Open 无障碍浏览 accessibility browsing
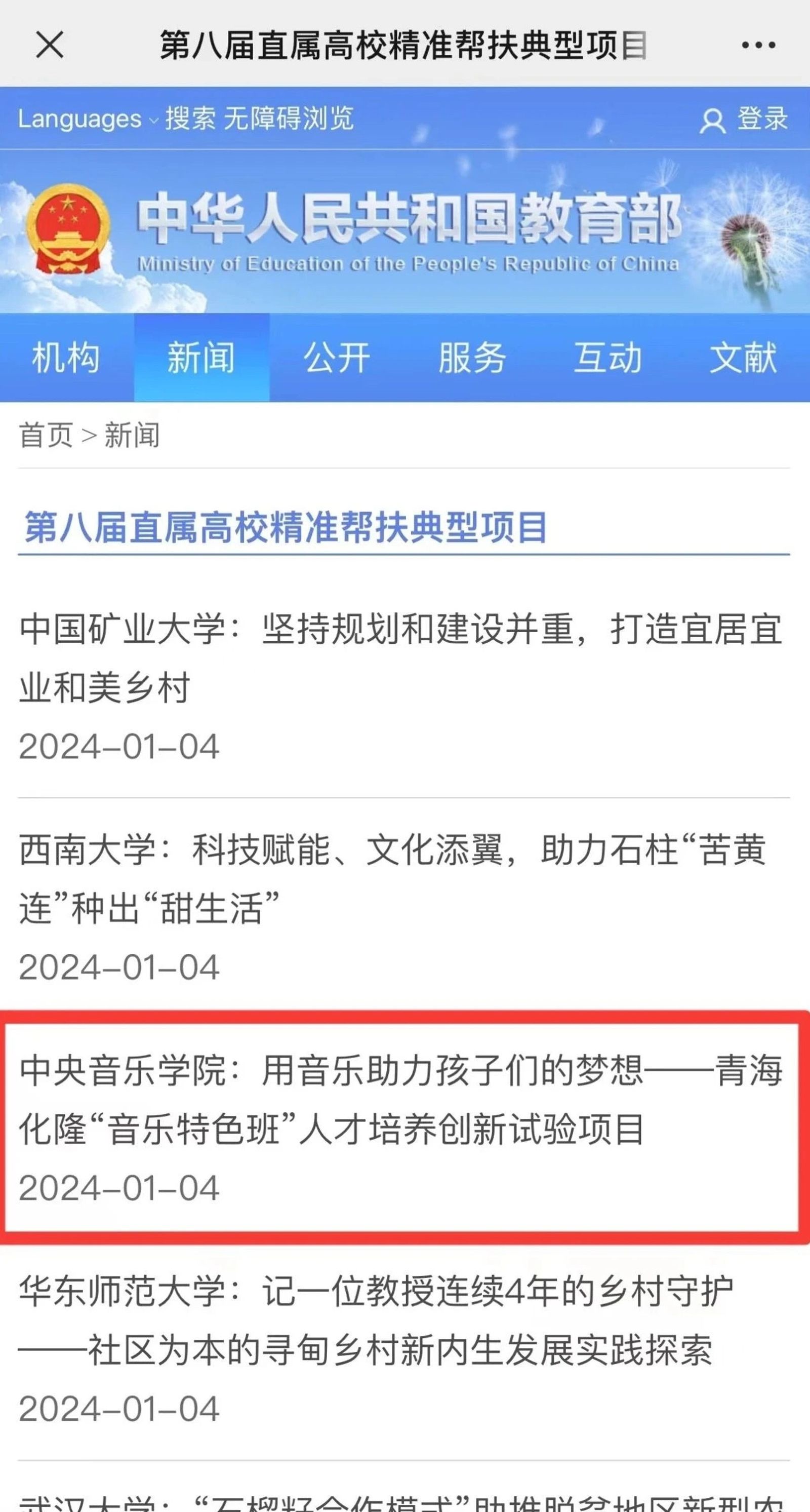Image resolution: width=810 pixels, height=1512 pixels. pyautogui.click(x=289, y=119)
